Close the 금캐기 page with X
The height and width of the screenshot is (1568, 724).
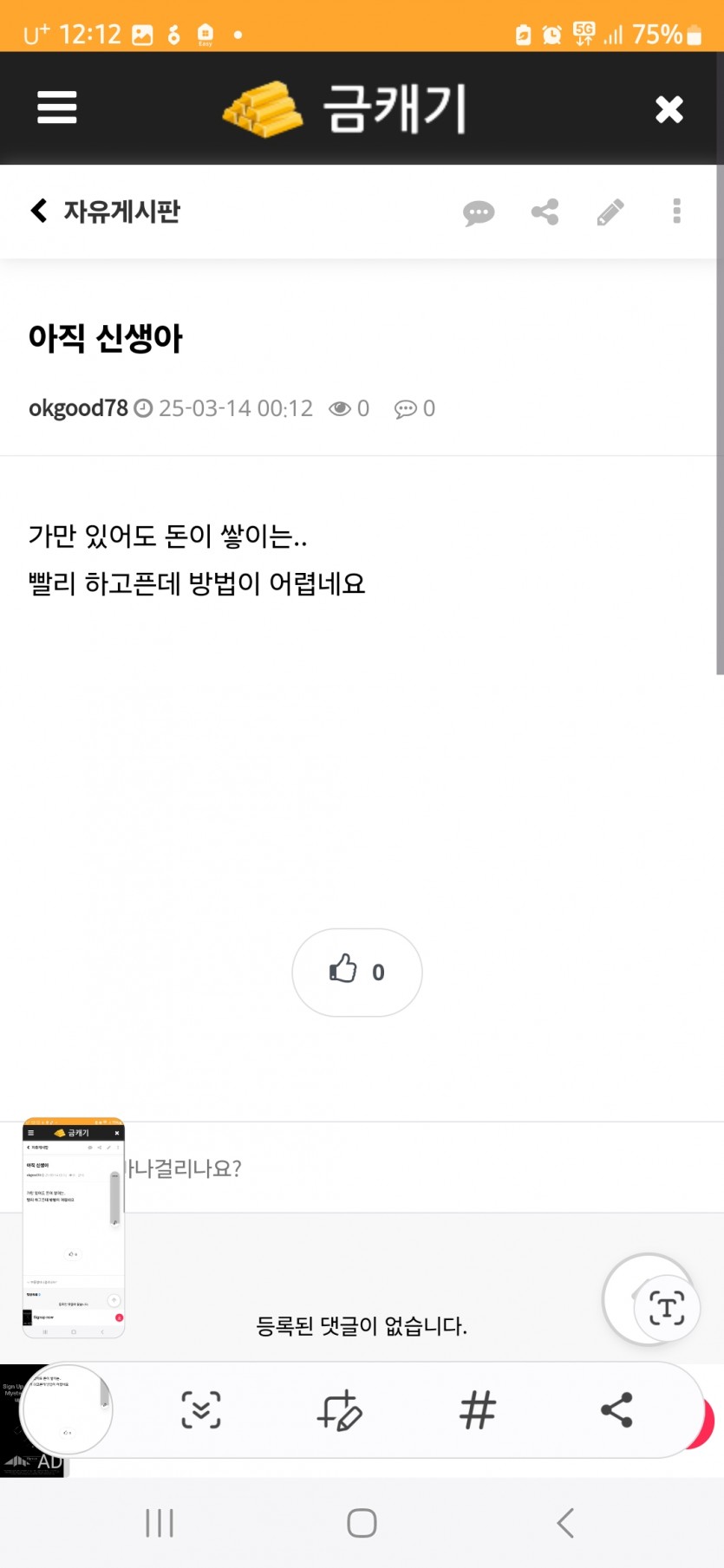pyautogui.click(x=669, y=109)
